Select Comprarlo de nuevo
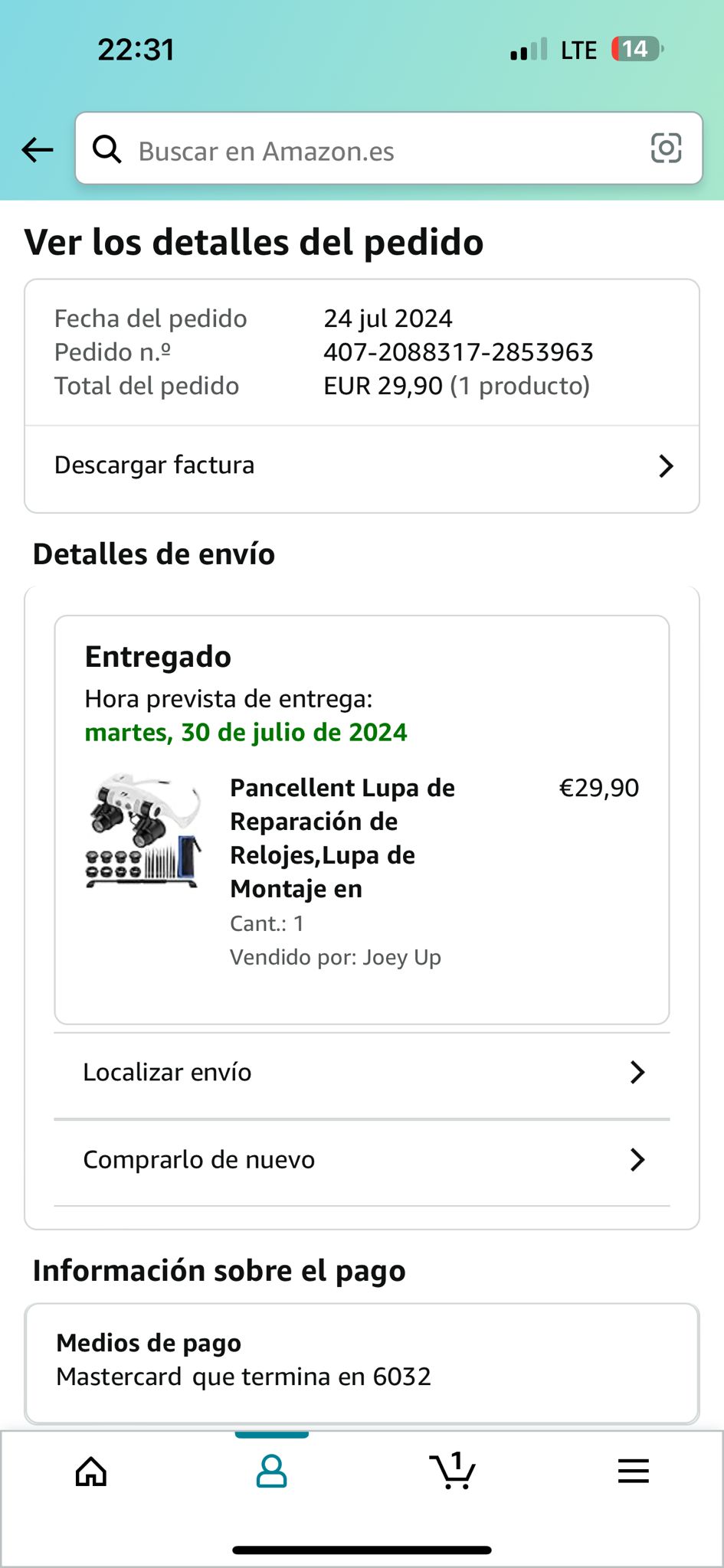This screenshot has height=1568, width=724. pos(362,1160)
